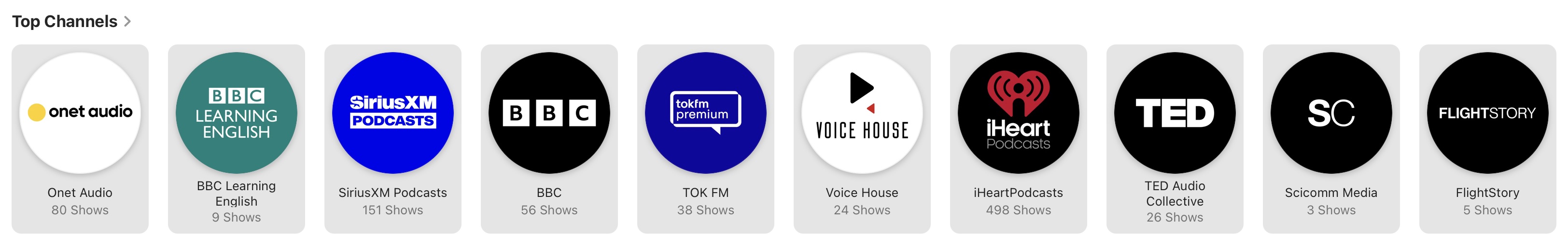Open the Top Channels section link

71,21
